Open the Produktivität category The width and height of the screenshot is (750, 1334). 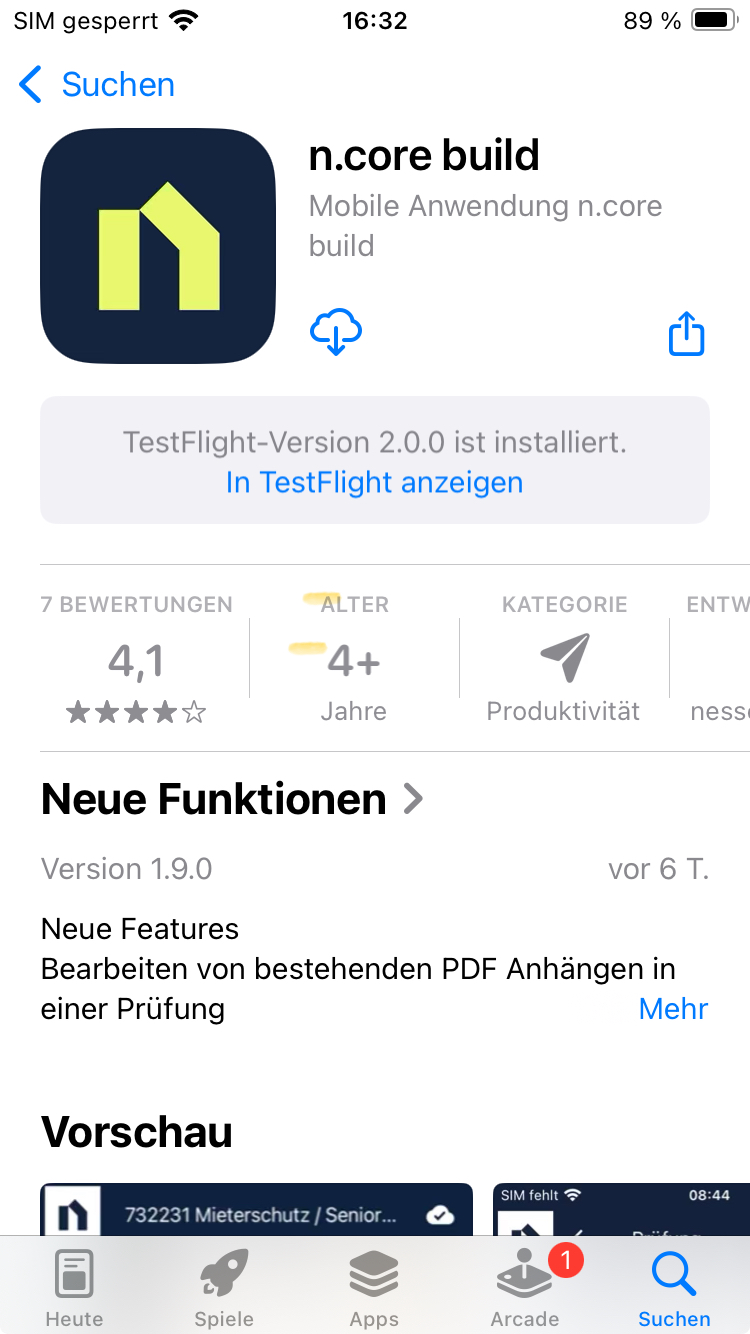[564, 657]
